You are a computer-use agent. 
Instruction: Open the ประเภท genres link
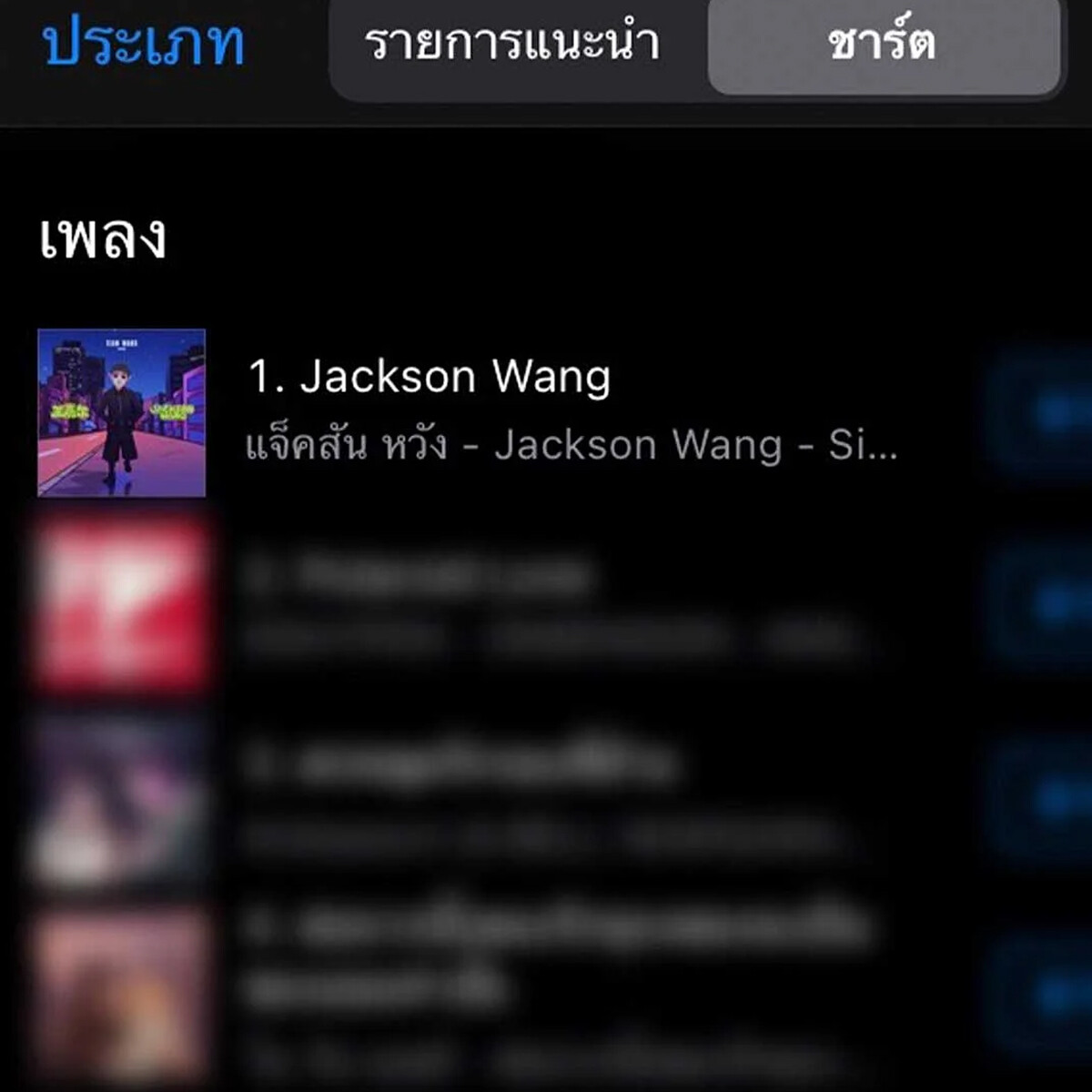(144, 43)
